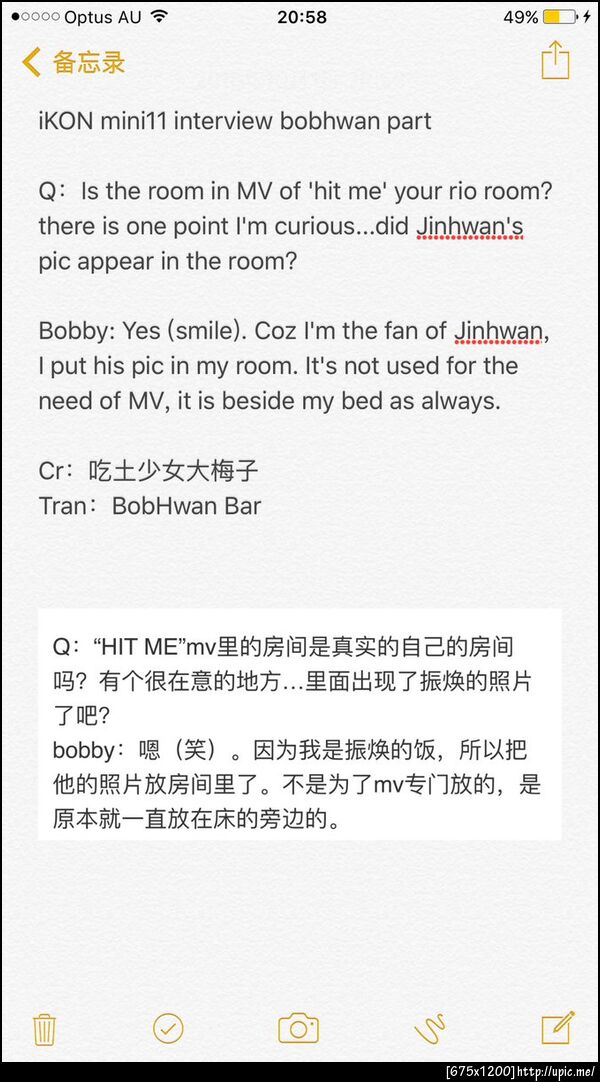
Task: Delete this note with trash icon
Action: click(x=44, y=1027)
